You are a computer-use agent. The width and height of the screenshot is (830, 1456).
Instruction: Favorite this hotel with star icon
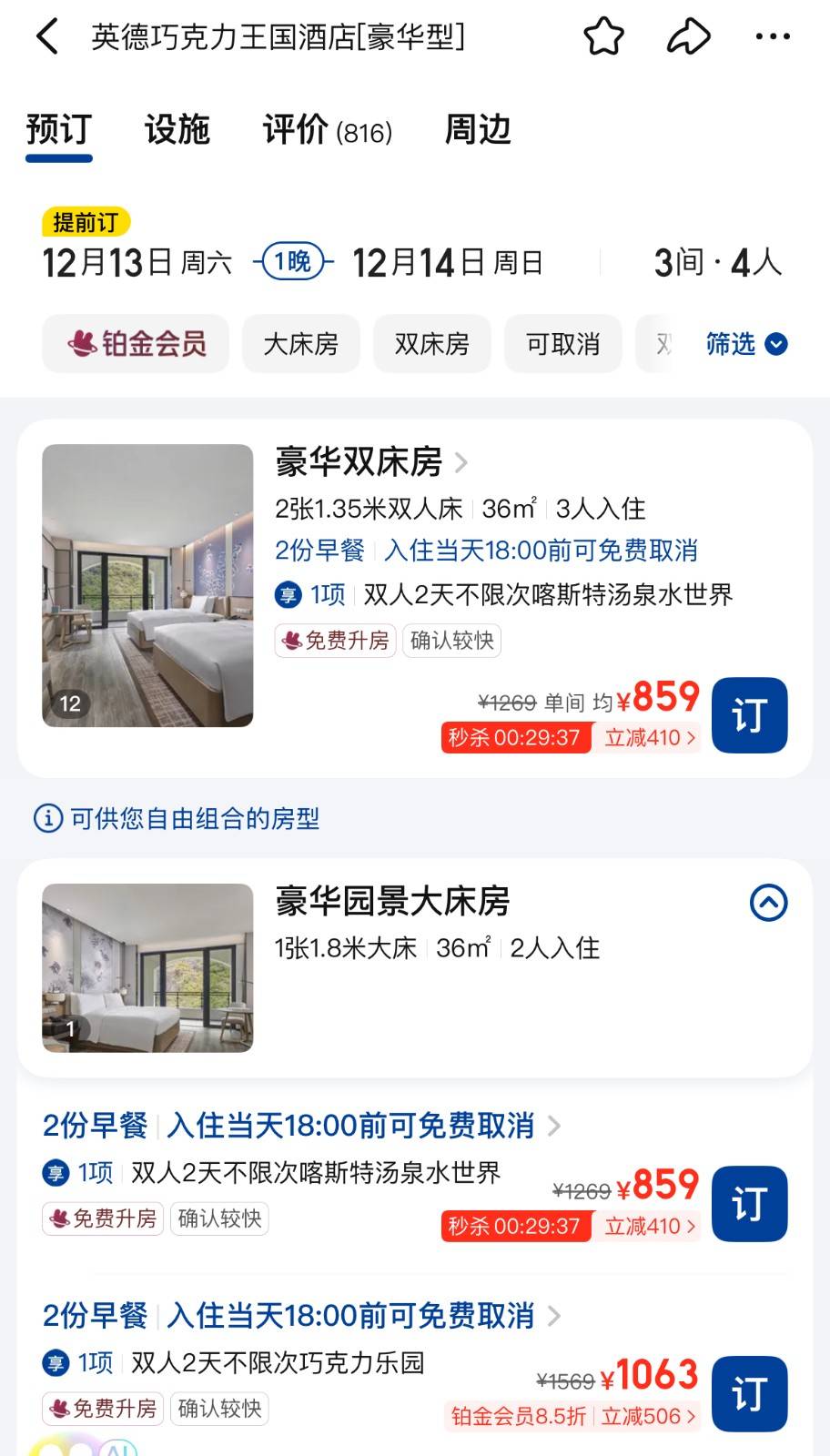pos(603,37)
